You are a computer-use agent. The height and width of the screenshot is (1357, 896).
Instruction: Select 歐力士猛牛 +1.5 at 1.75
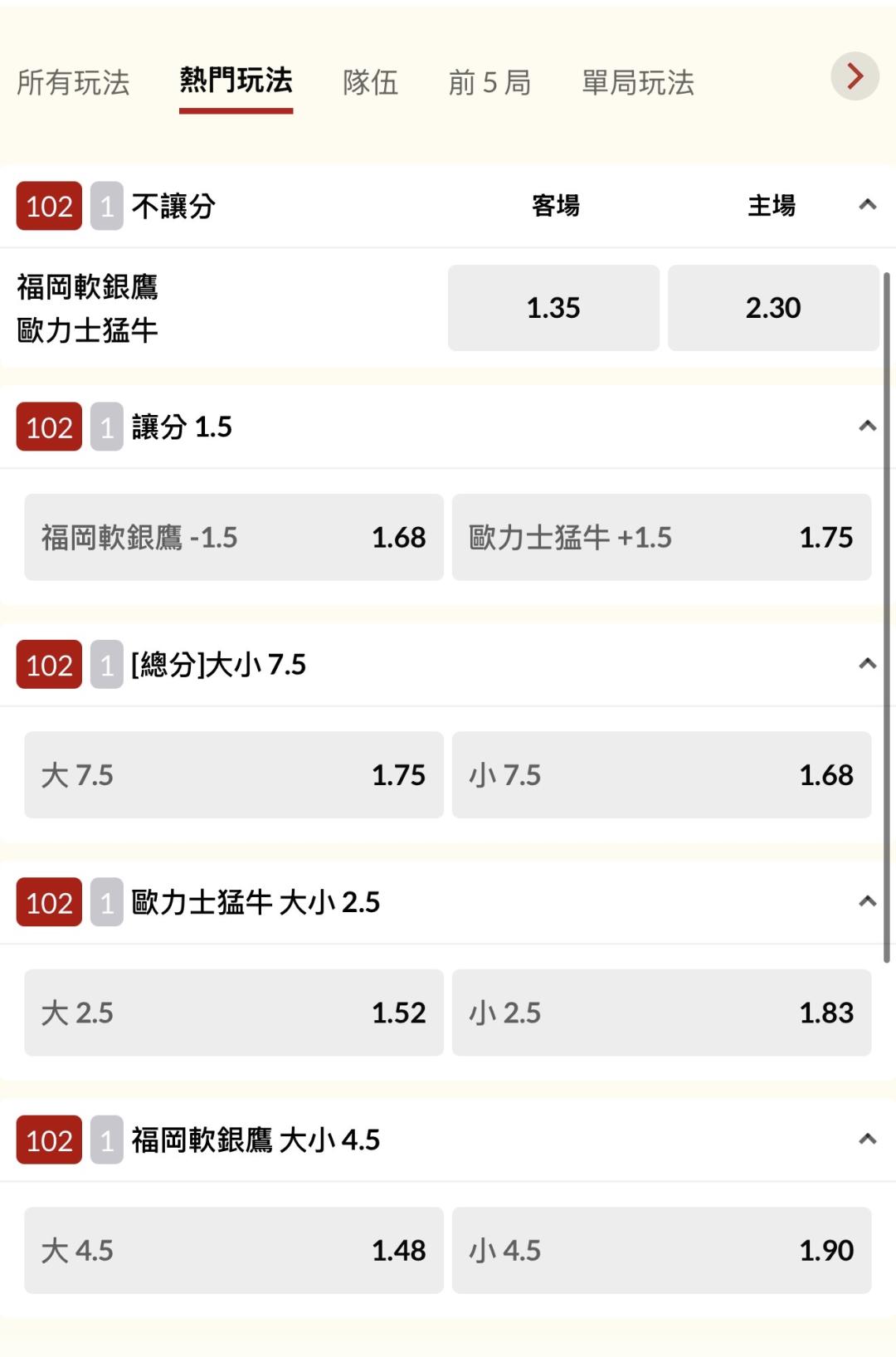point(661,537)
